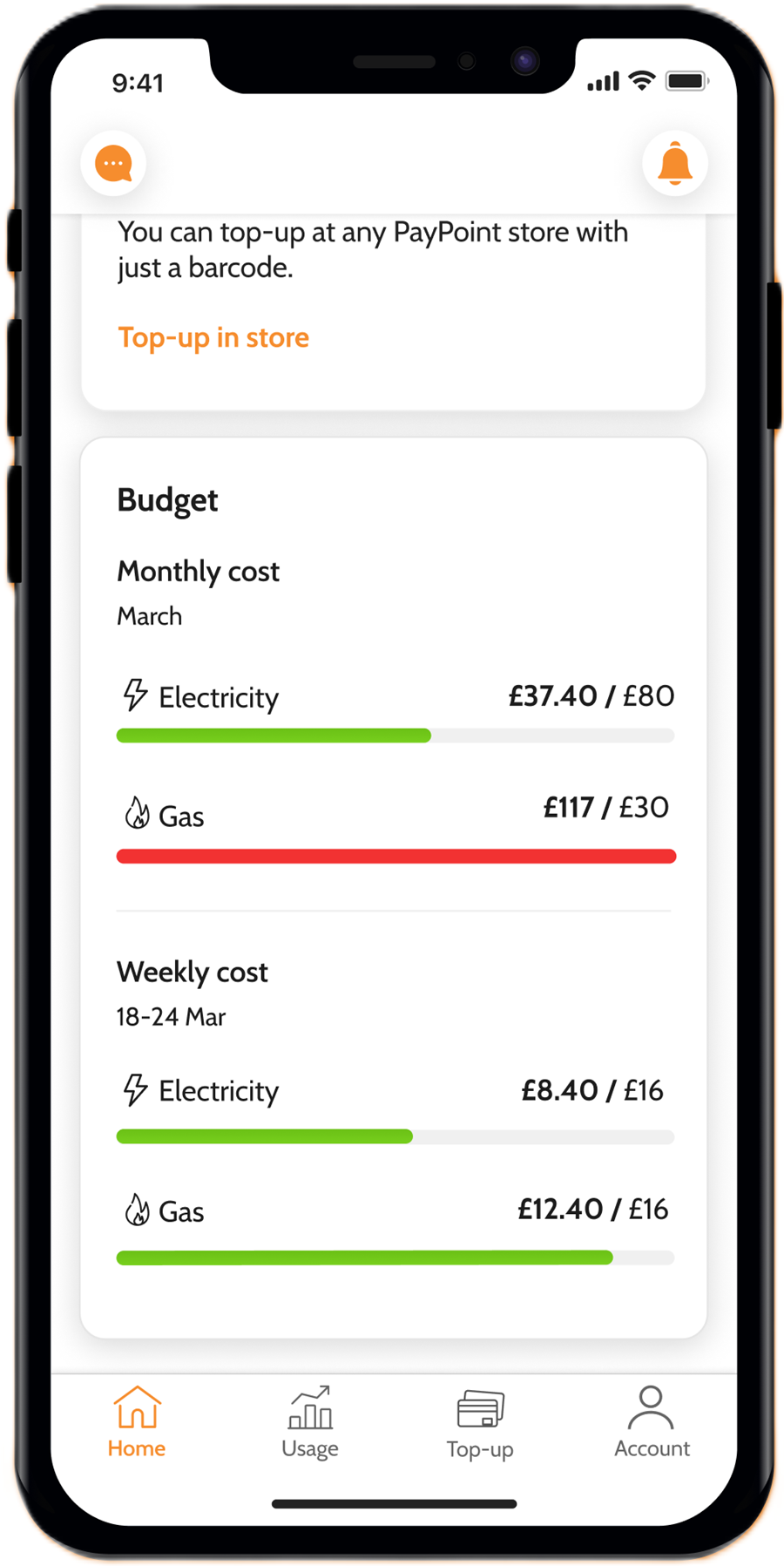Switch to the Account tab
Screen dimensions: 784x1566
(651, 1427)
